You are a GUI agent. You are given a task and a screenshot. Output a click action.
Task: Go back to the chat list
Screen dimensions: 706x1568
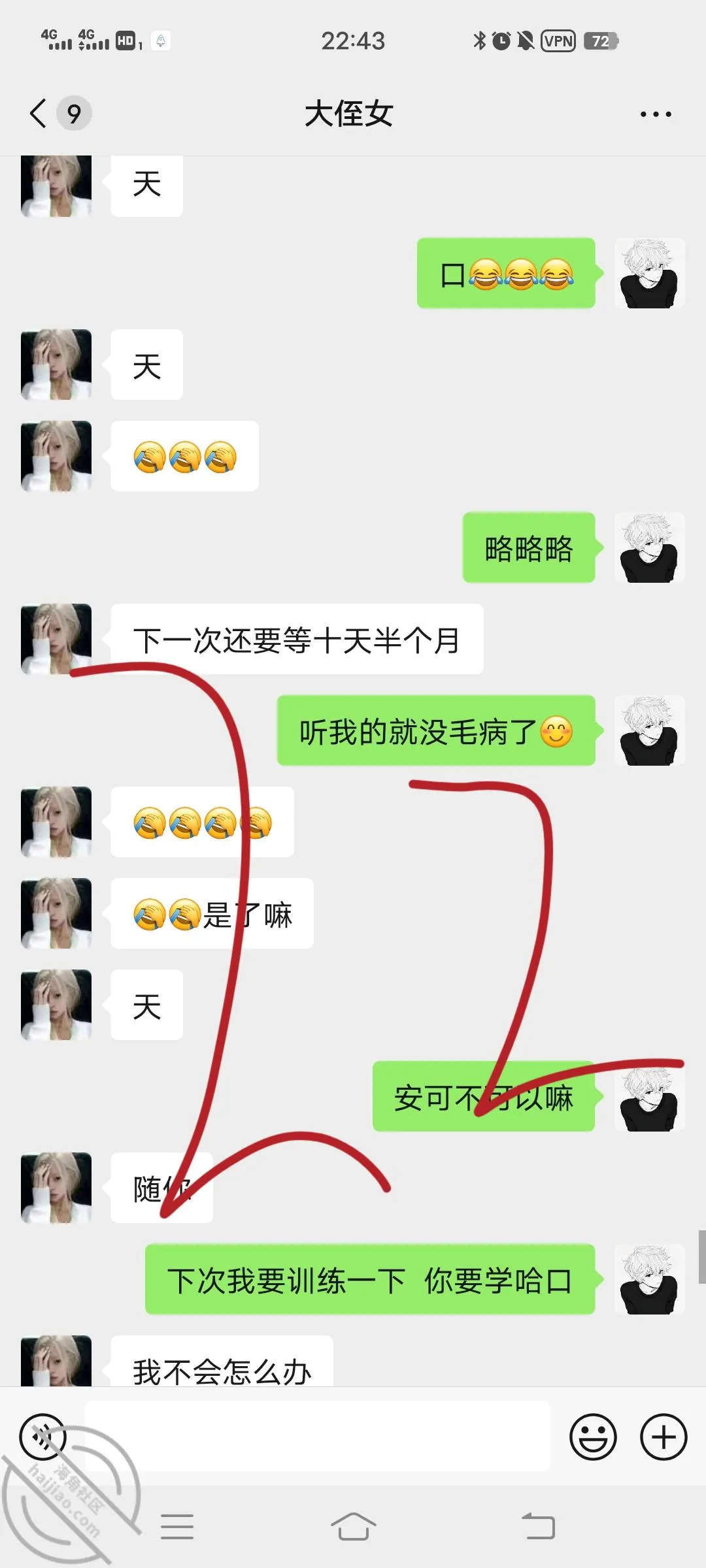[x=39, y=114]
